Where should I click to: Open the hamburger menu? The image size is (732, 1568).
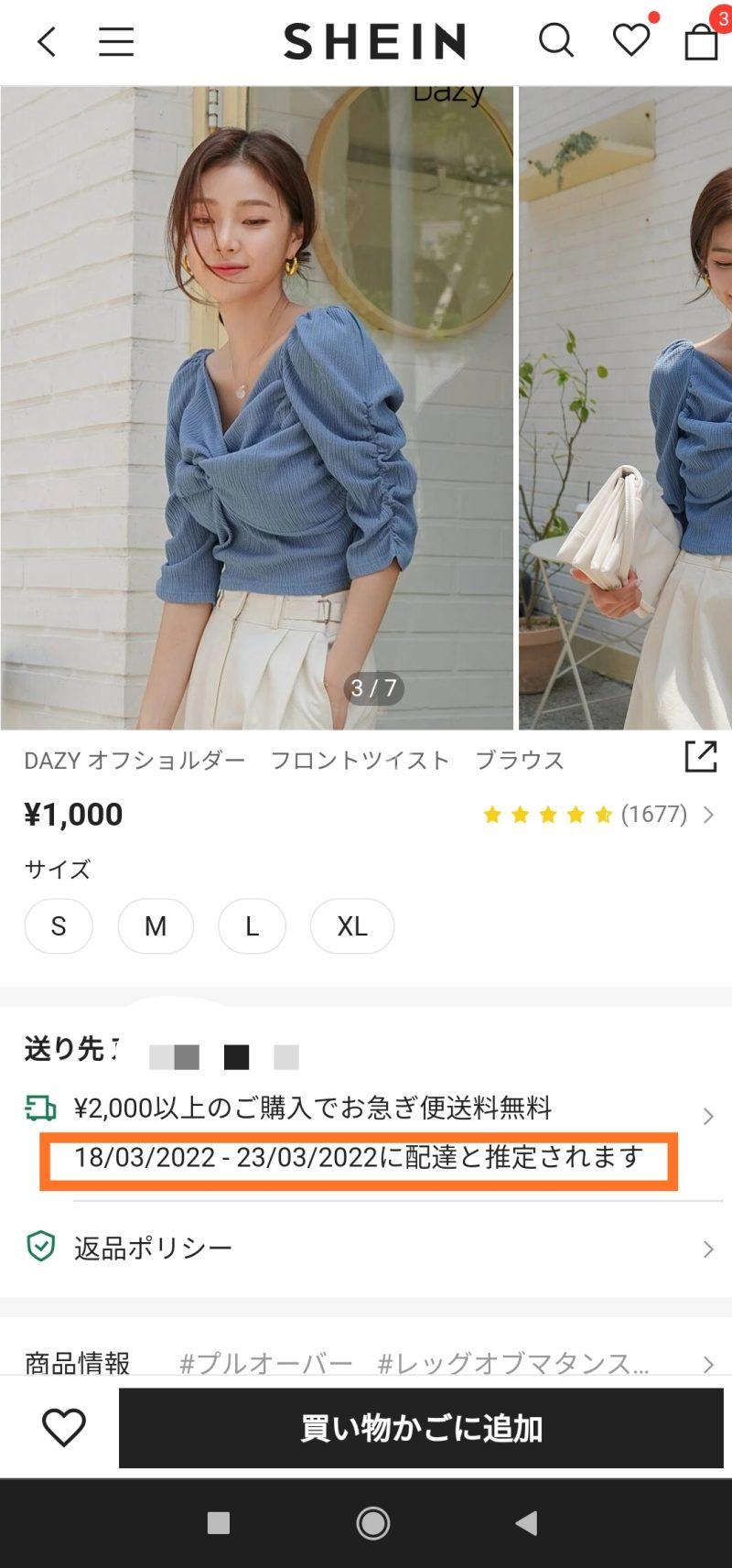click(116, 41)
